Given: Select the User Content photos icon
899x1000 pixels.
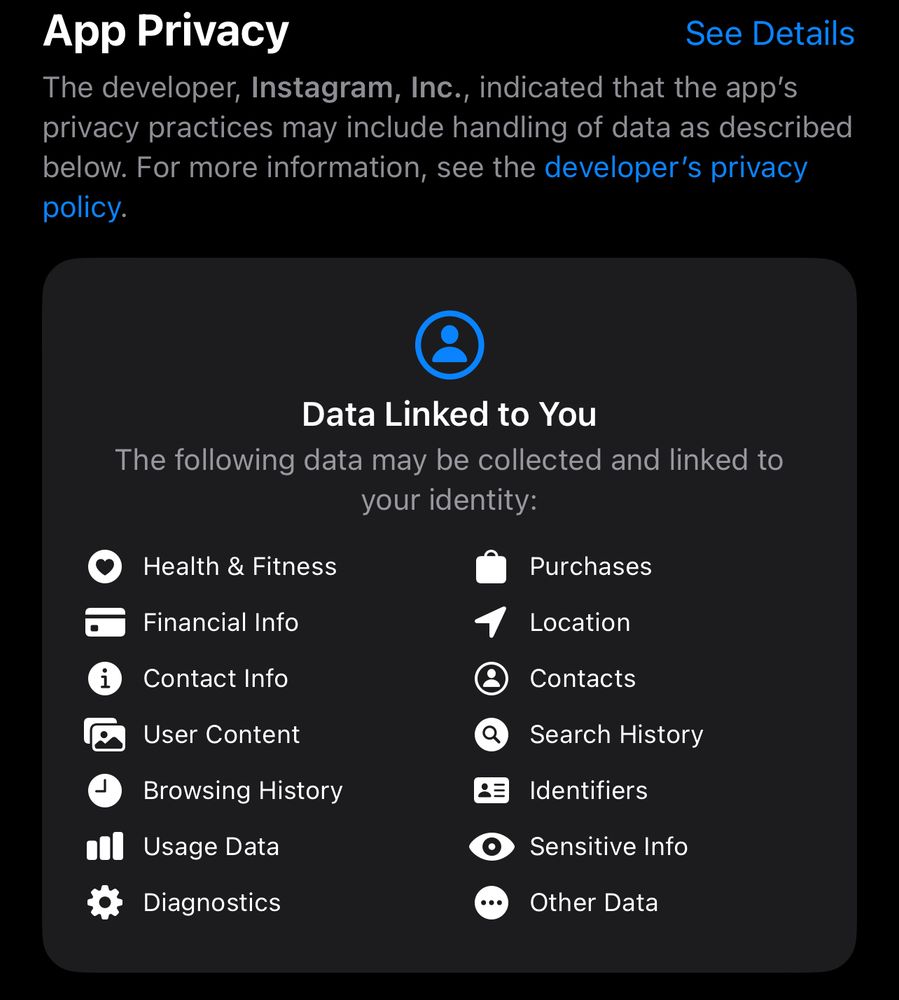Looking at the screenshot, I should [x=105, y=734].
